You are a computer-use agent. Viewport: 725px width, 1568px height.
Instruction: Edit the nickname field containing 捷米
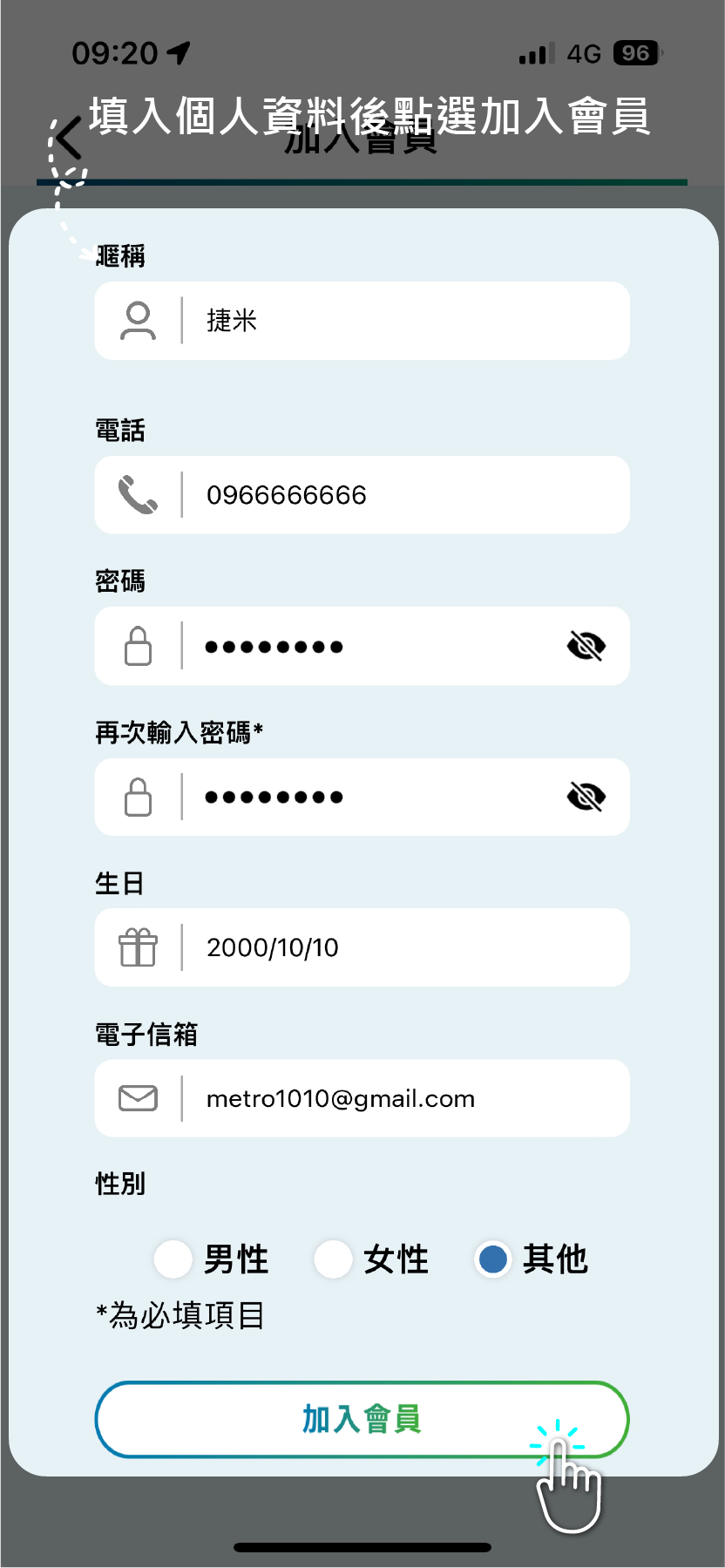(362, 321)
